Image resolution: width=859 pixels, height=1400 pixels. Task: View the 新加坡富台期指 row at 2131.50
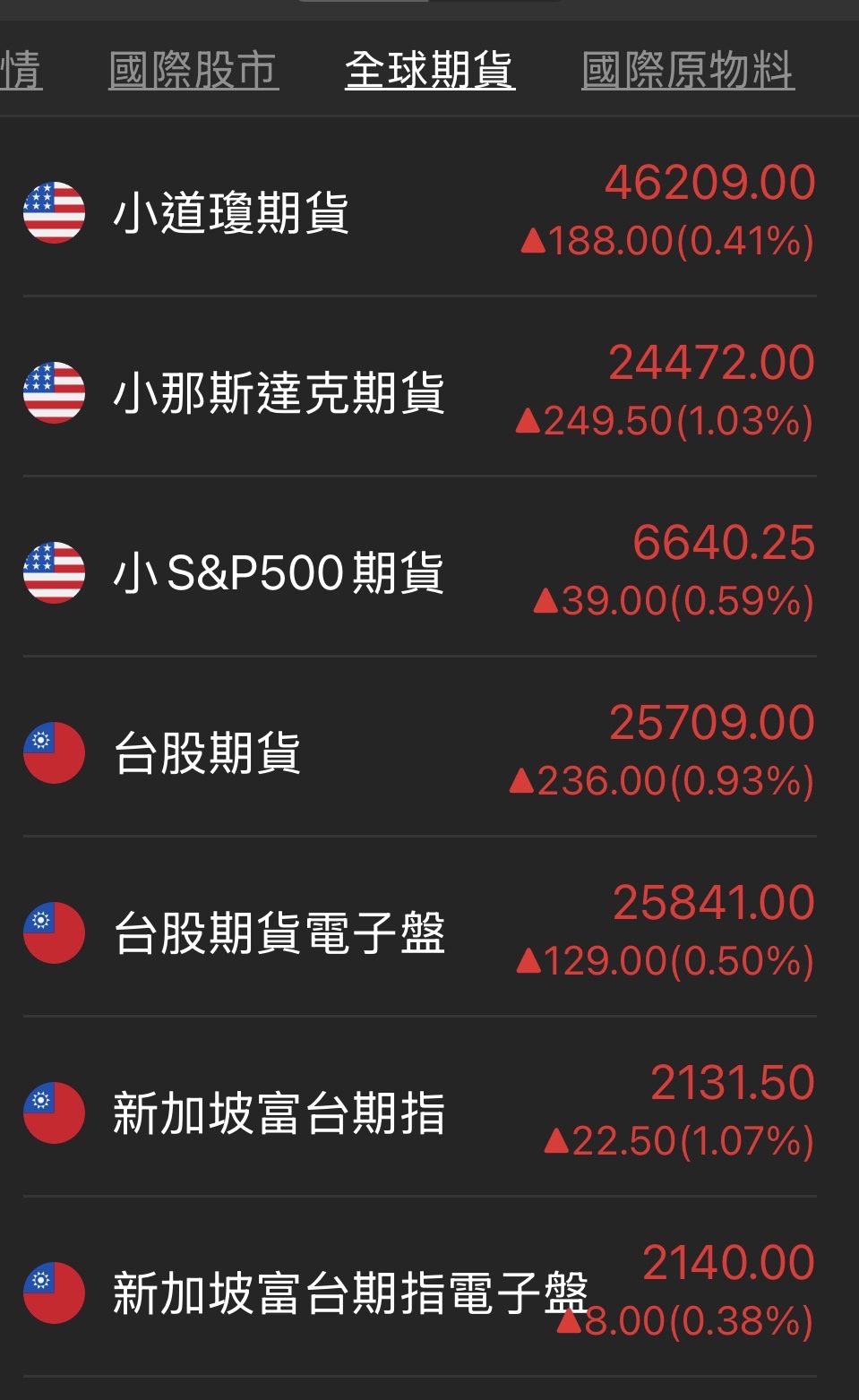tap(419, 1112)
